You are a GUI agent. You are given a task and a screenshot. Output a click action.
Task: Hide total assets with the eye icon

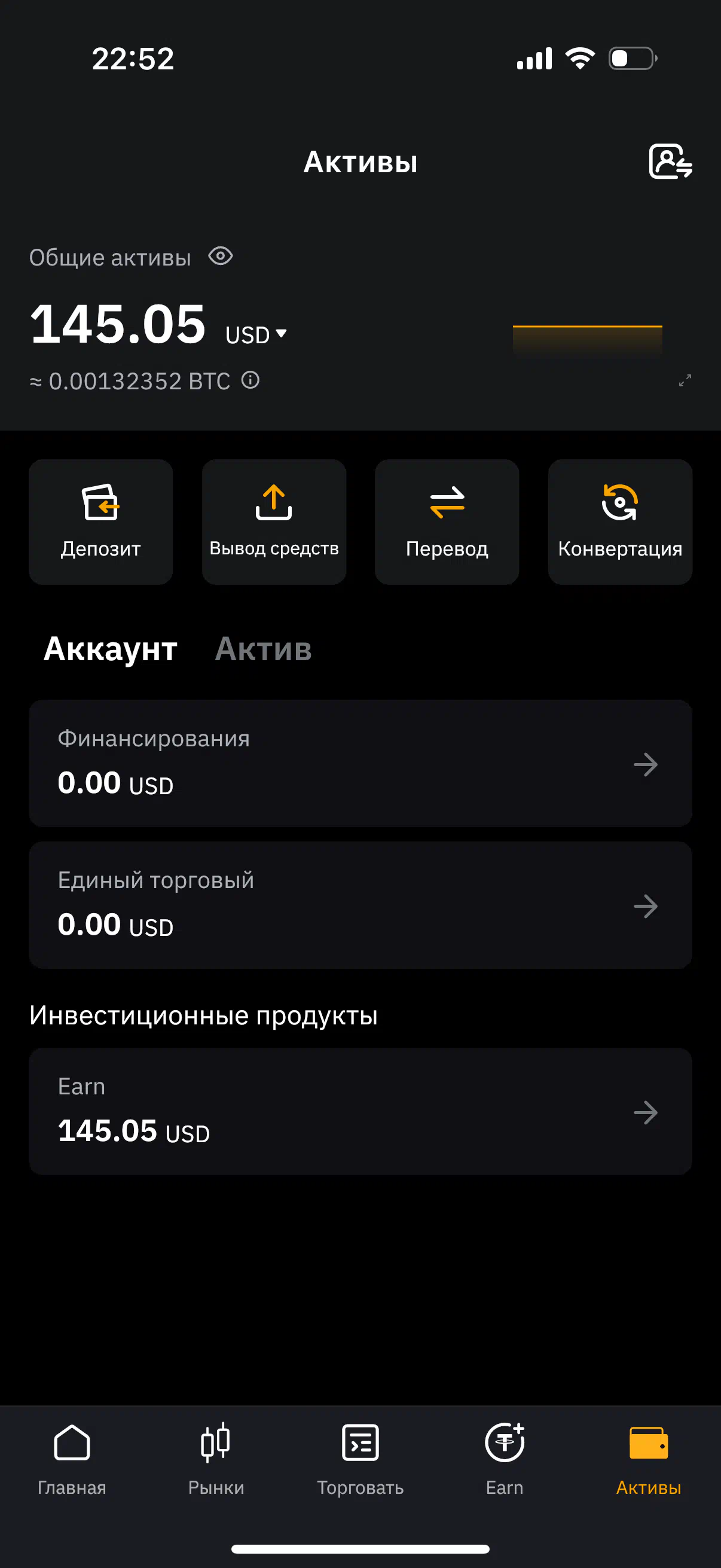(220, 257)
